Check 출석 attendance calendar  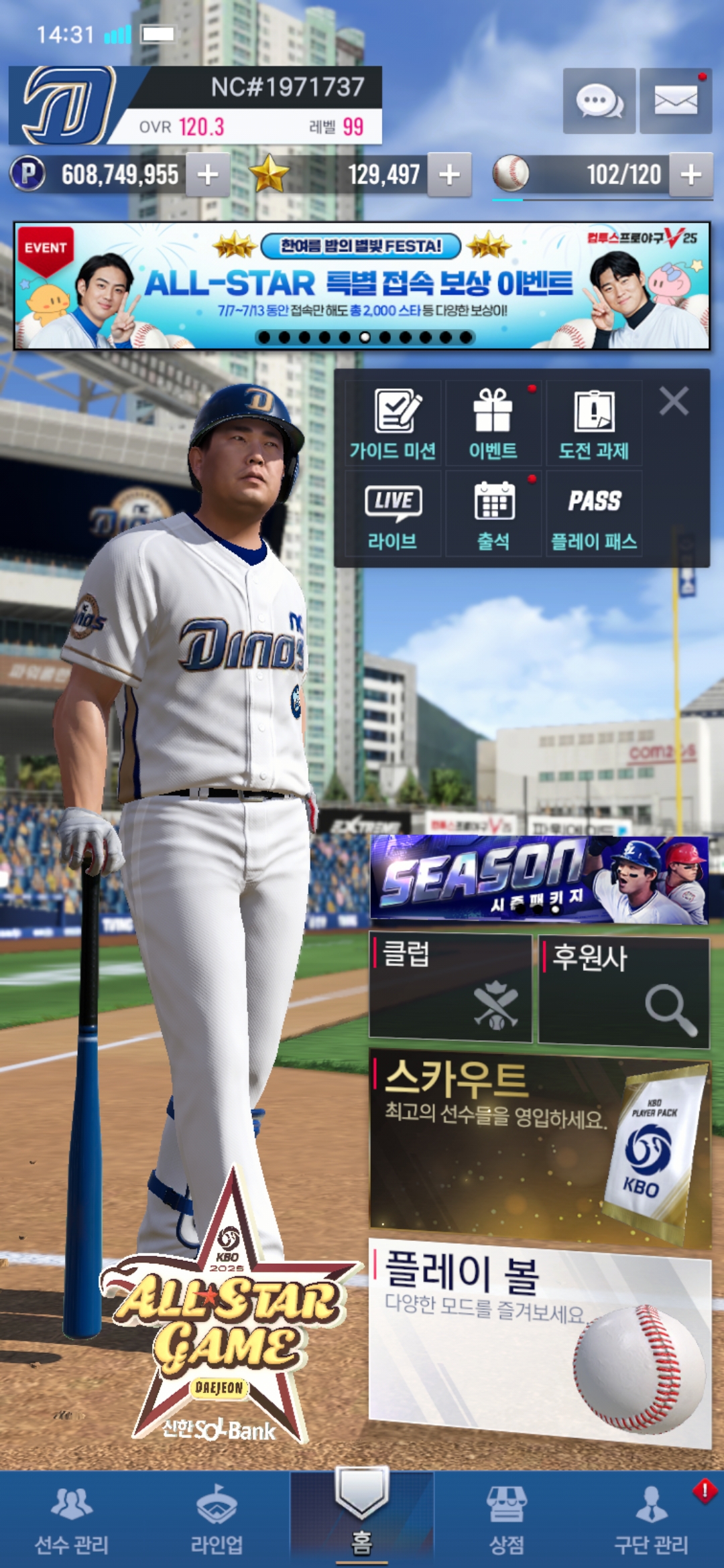pyautogui.click(x=493, y=515)
